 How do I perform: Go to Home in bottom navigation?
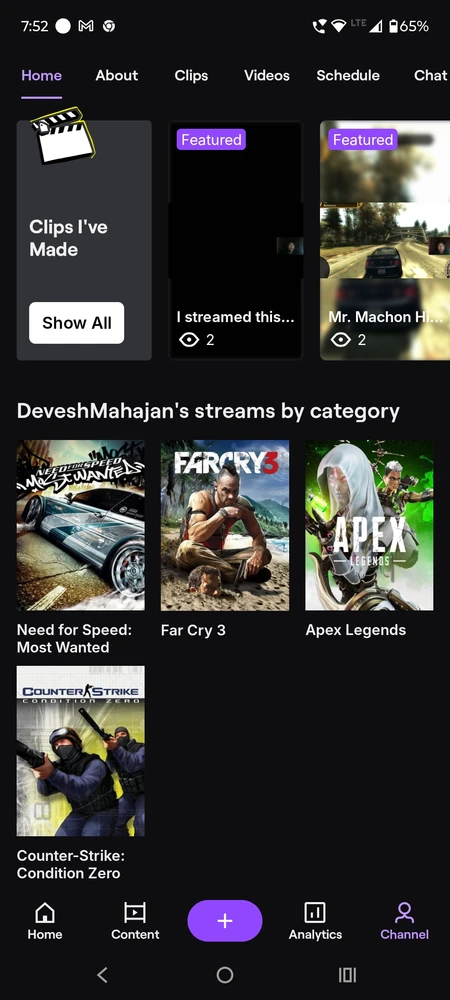pyautogui.click(x=45, y=922)
